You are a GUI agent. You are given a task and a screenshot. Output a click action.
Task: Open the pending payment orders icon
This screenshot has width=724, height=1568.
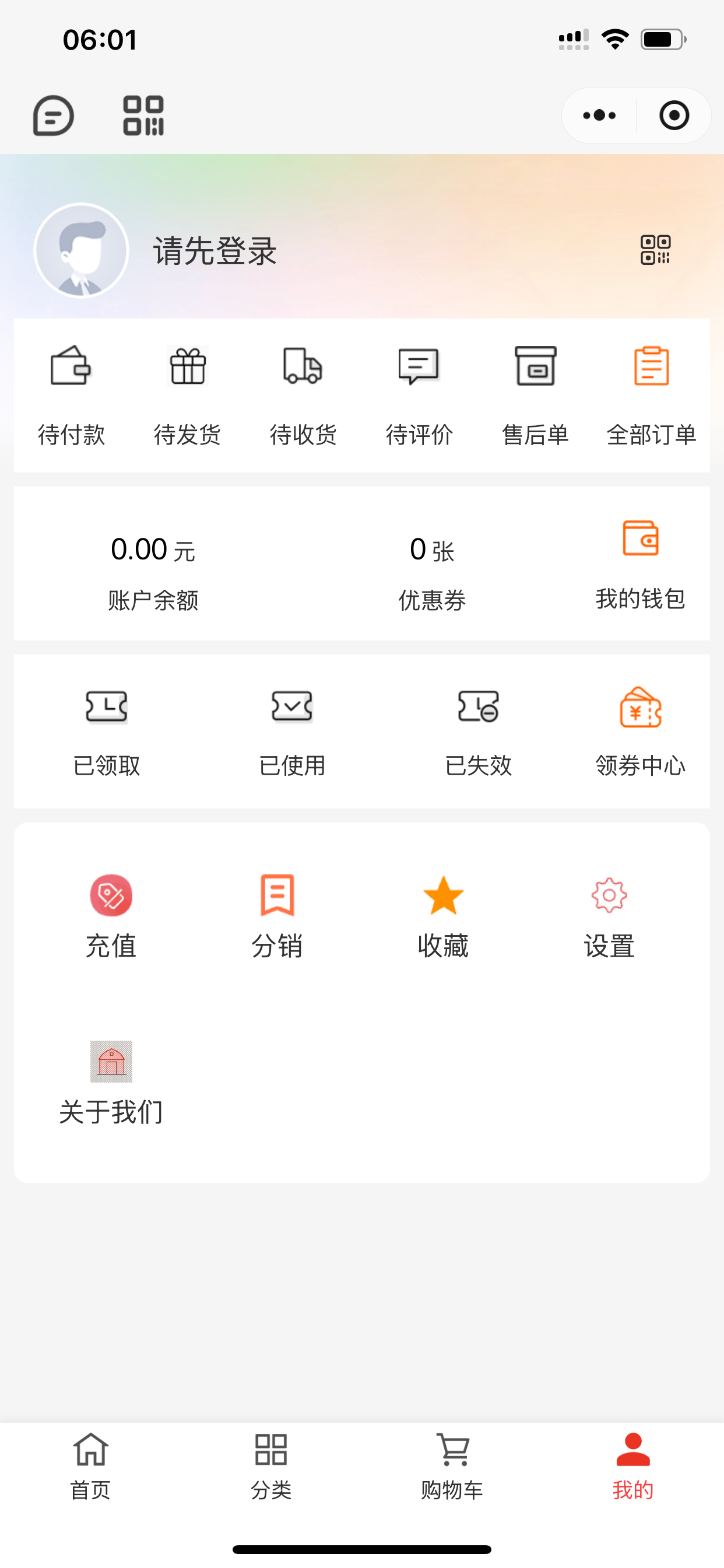click(x=70, y=367)
